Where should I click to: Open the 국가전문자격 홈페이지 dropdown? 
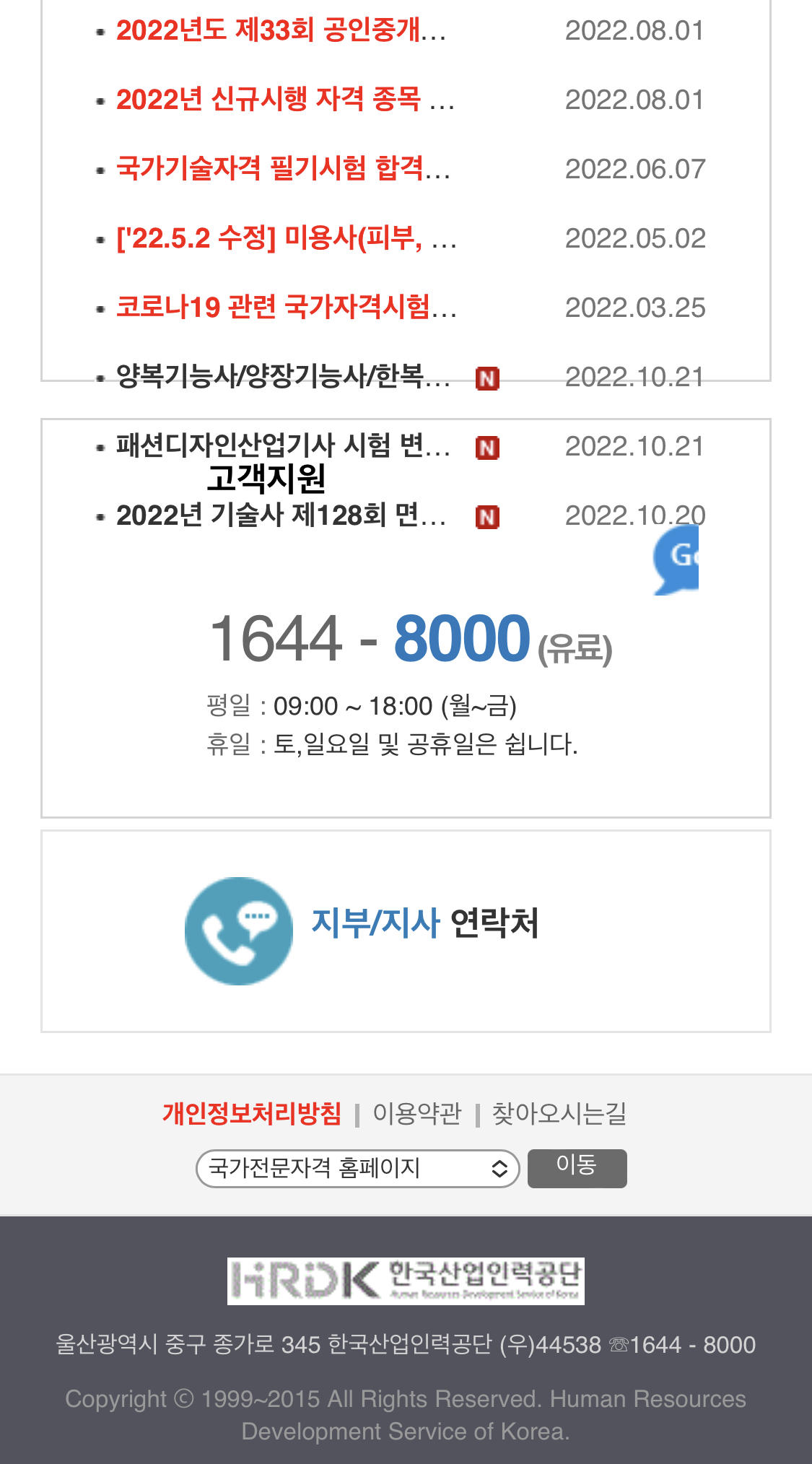[357, 1167]
